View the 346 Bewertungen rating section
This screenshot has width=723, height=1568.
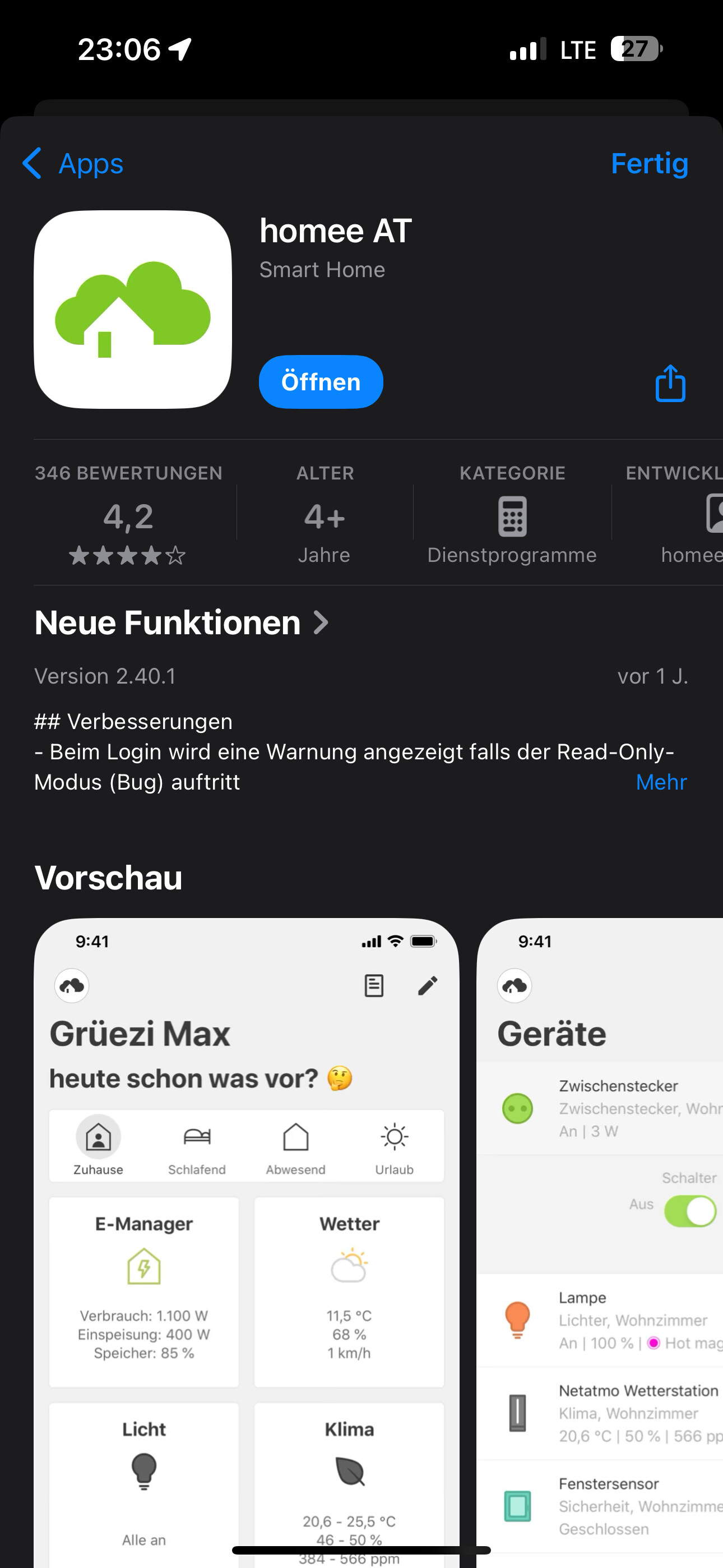128,514
